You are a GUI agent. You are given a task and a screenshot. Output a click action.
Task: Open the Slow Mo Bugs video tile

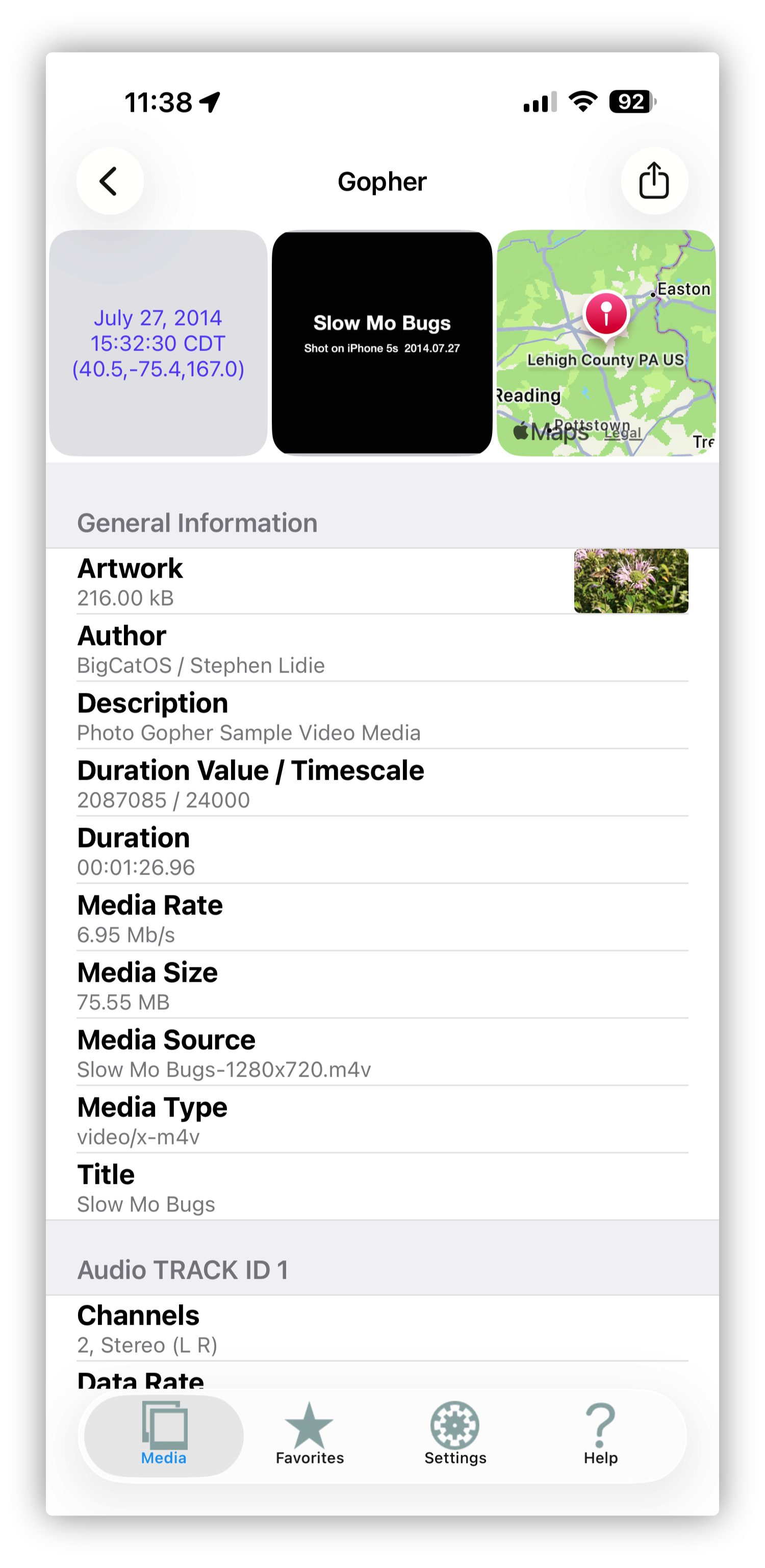pyautogui.click(x=382, y=343)
